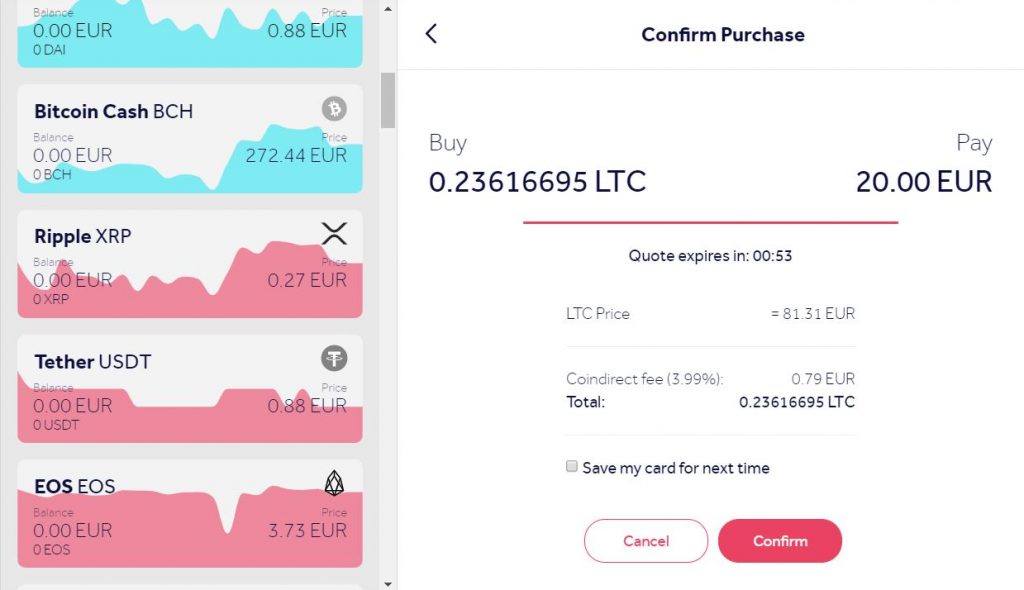The height and width of the screenshot is (590, 1024).
Task: Tap the scrollbar's down arrow
Action: click(388, 583)
